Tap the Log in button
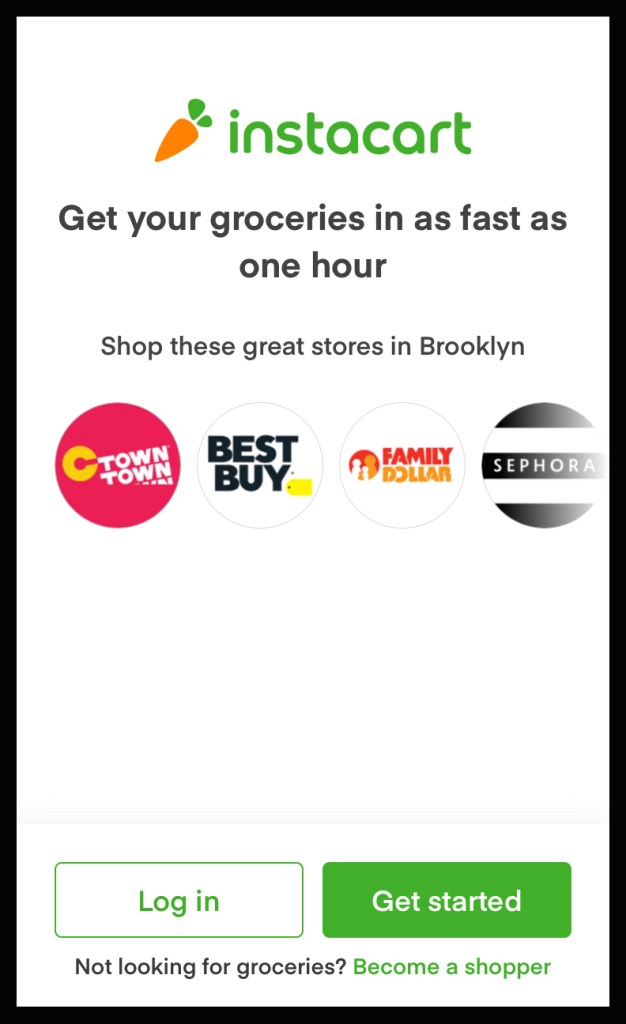The image size is (626, 1024). pos(178,900)
